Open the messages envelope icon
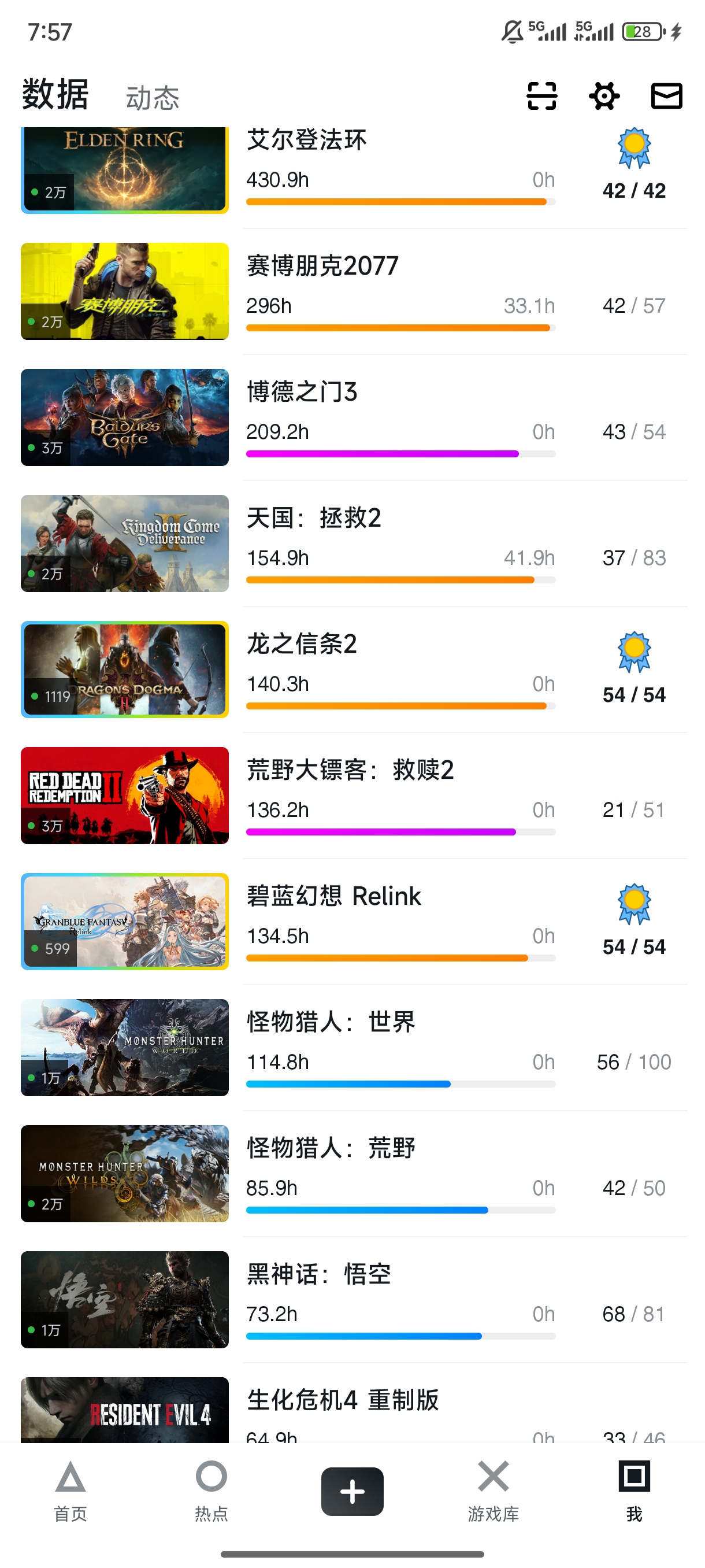705x1568 pixels. click(x=667, y=96)
